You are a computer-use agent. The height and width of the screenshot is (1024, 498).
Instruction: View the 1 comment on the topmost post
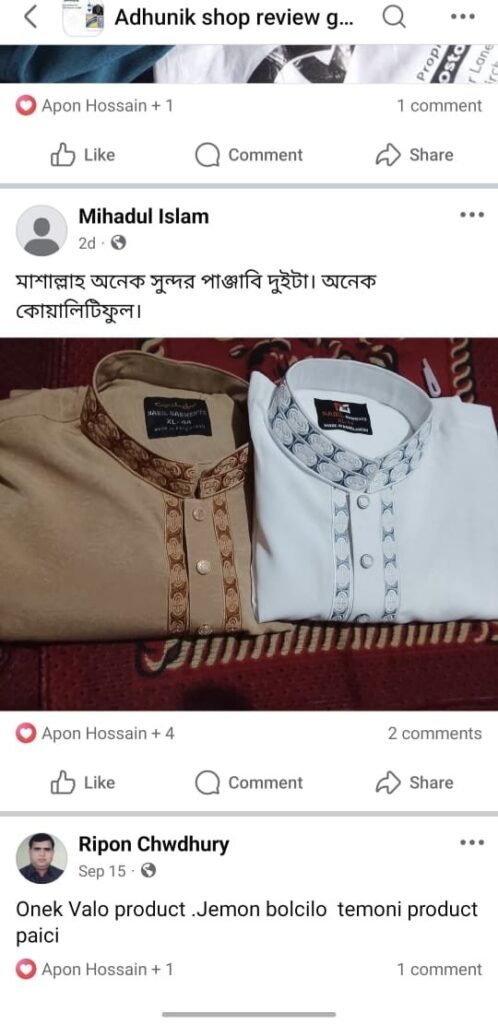439,106
